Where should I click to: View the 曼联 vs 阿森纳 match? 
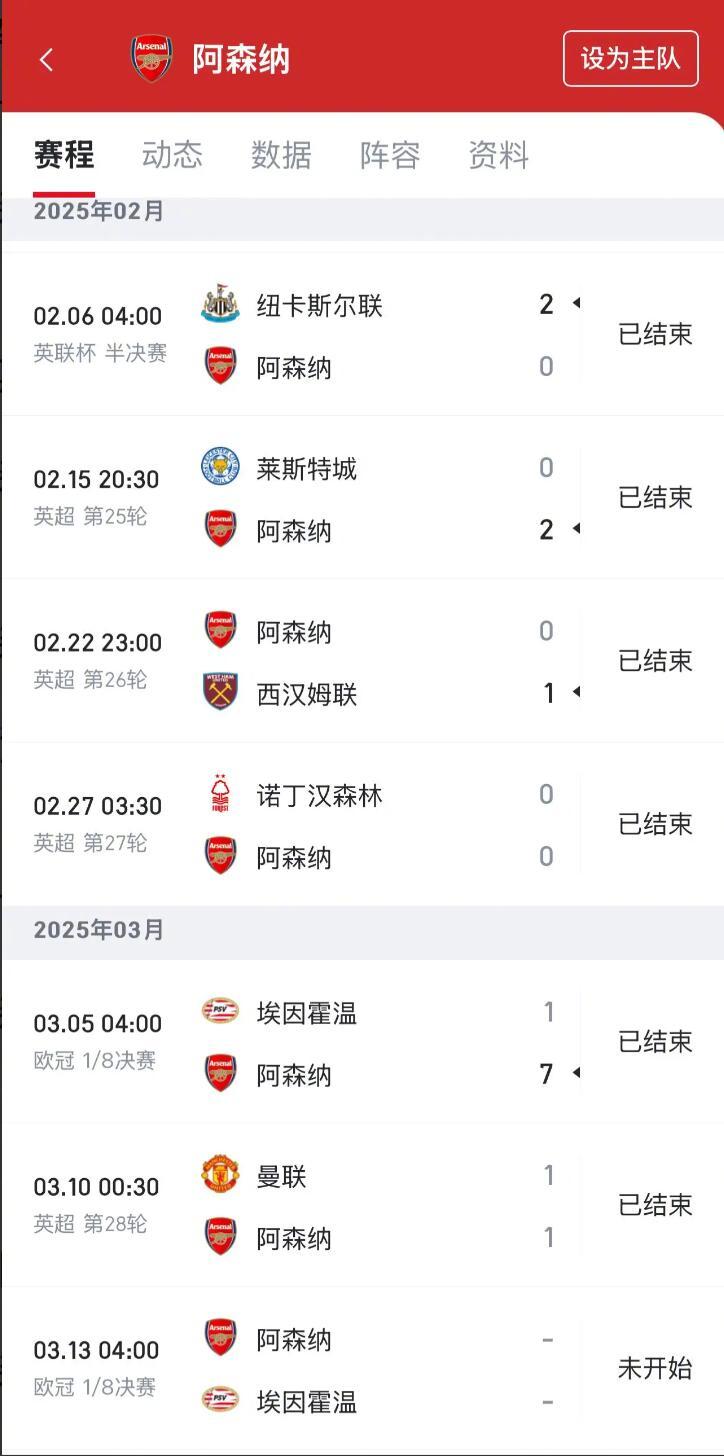(362, 1205)
